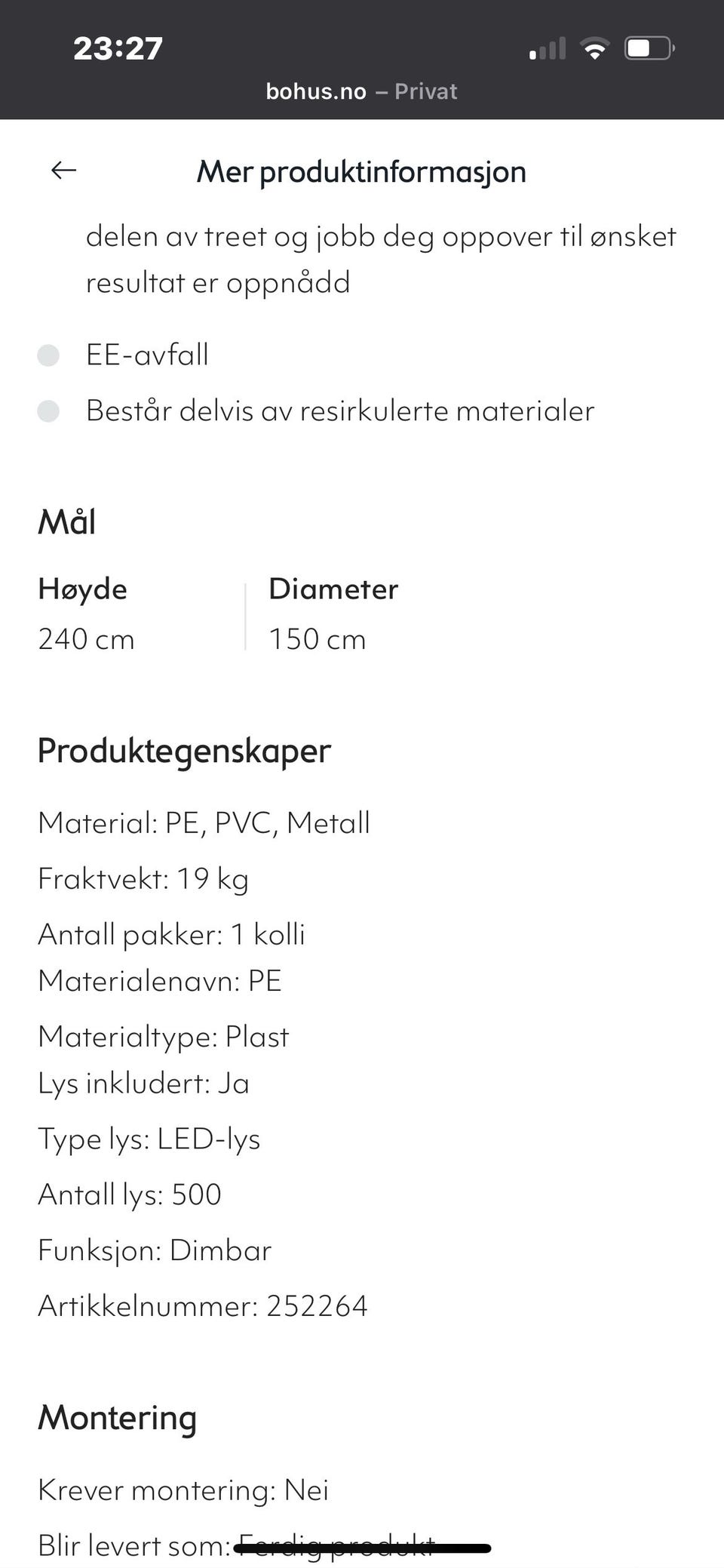
Task: Tap the Krever montering: Nei text
Action: tap(183, 1490)
